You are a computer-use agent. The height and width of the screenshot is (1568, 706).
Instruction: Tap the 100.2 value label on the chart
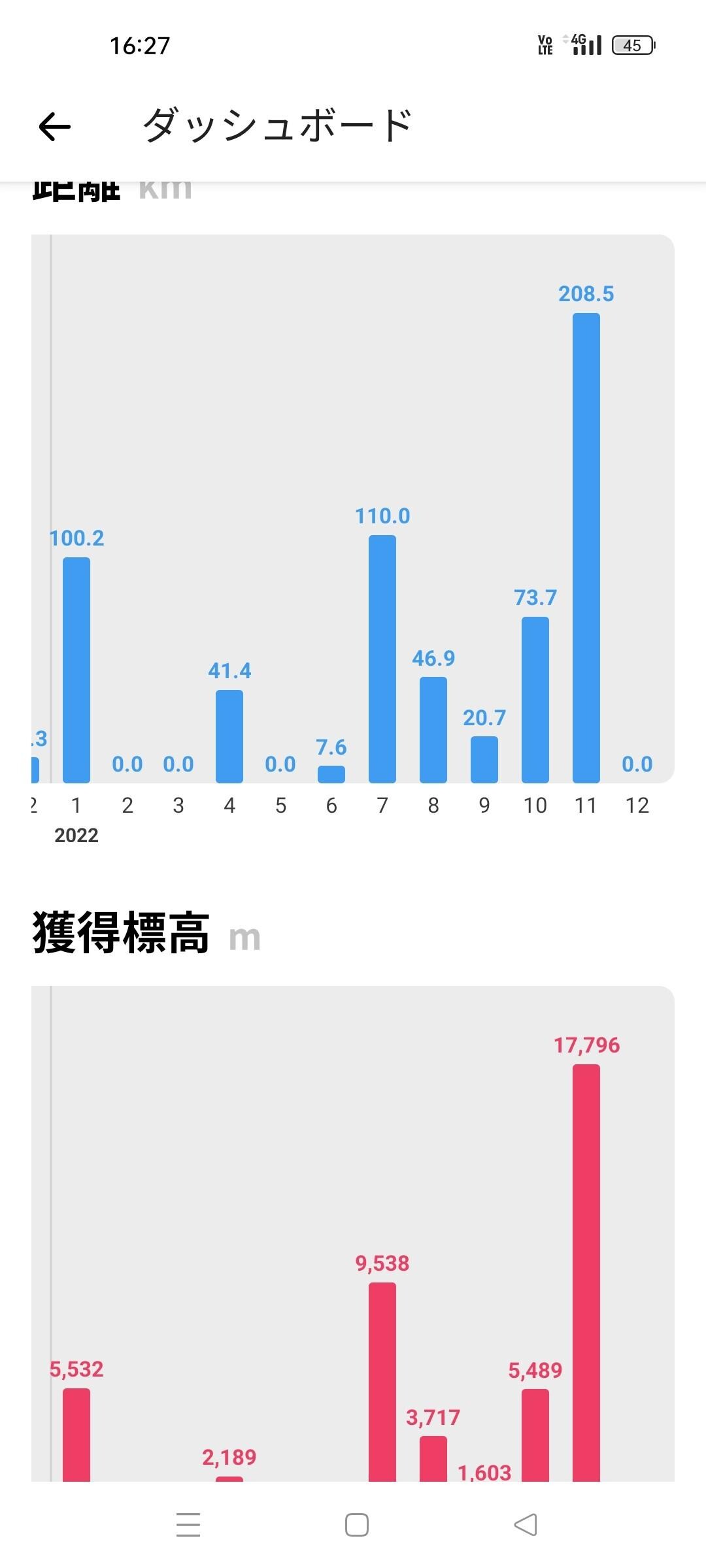coord(77,539)
